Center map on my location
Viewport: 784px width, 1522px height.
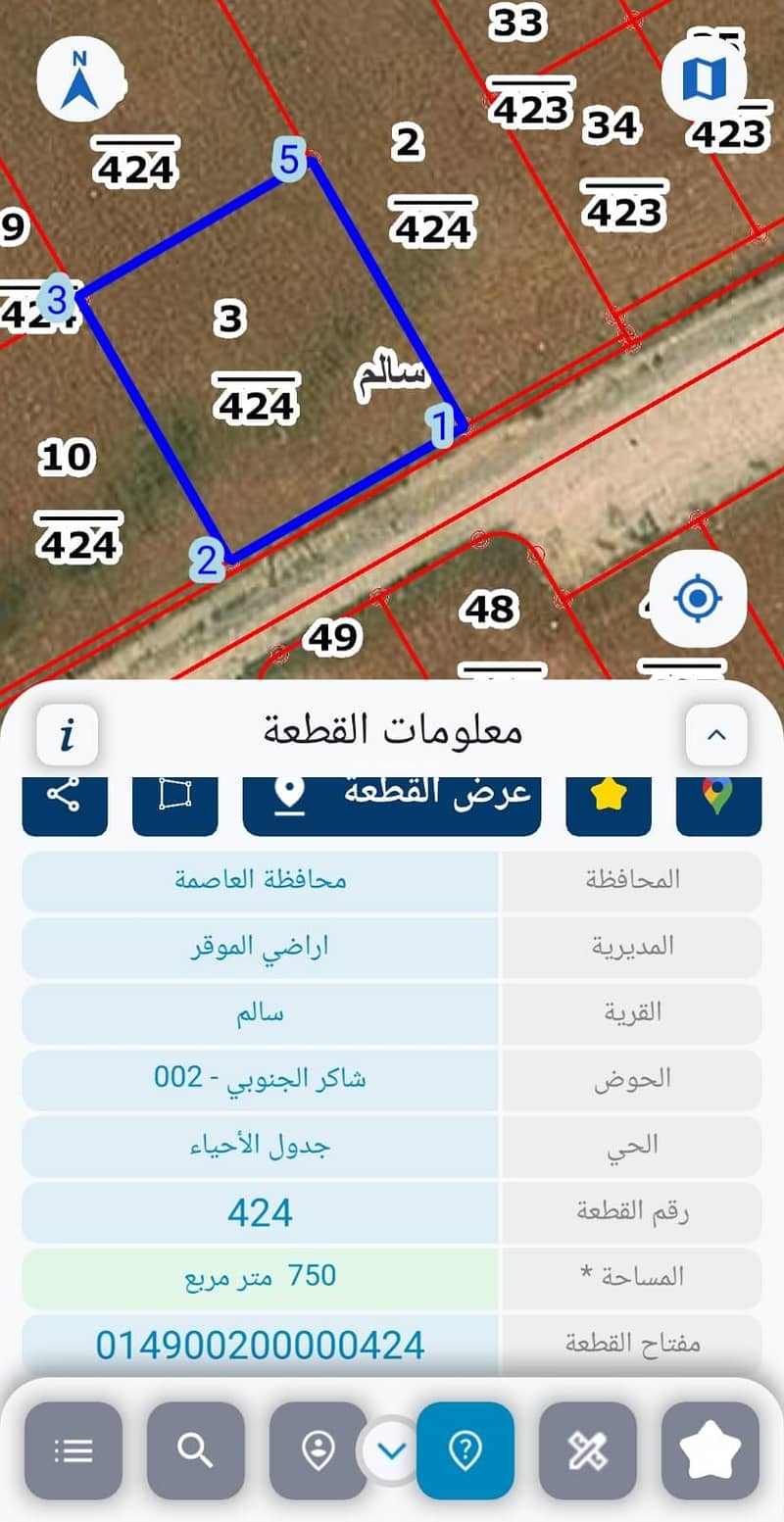(x=698, y=597)
